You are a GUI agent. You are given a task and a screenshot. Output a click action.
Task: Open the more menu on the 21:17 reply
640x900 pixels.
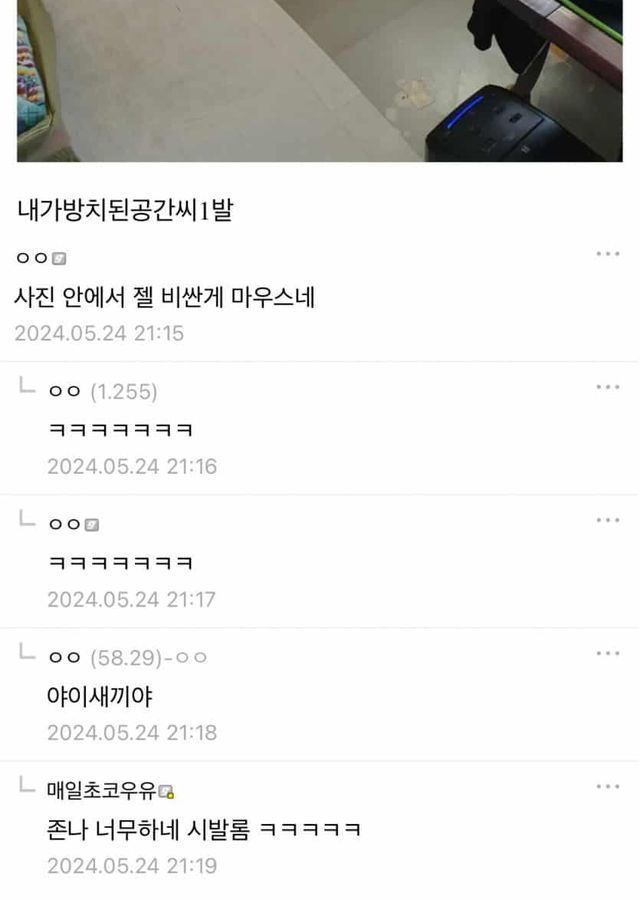pos(608,520)
